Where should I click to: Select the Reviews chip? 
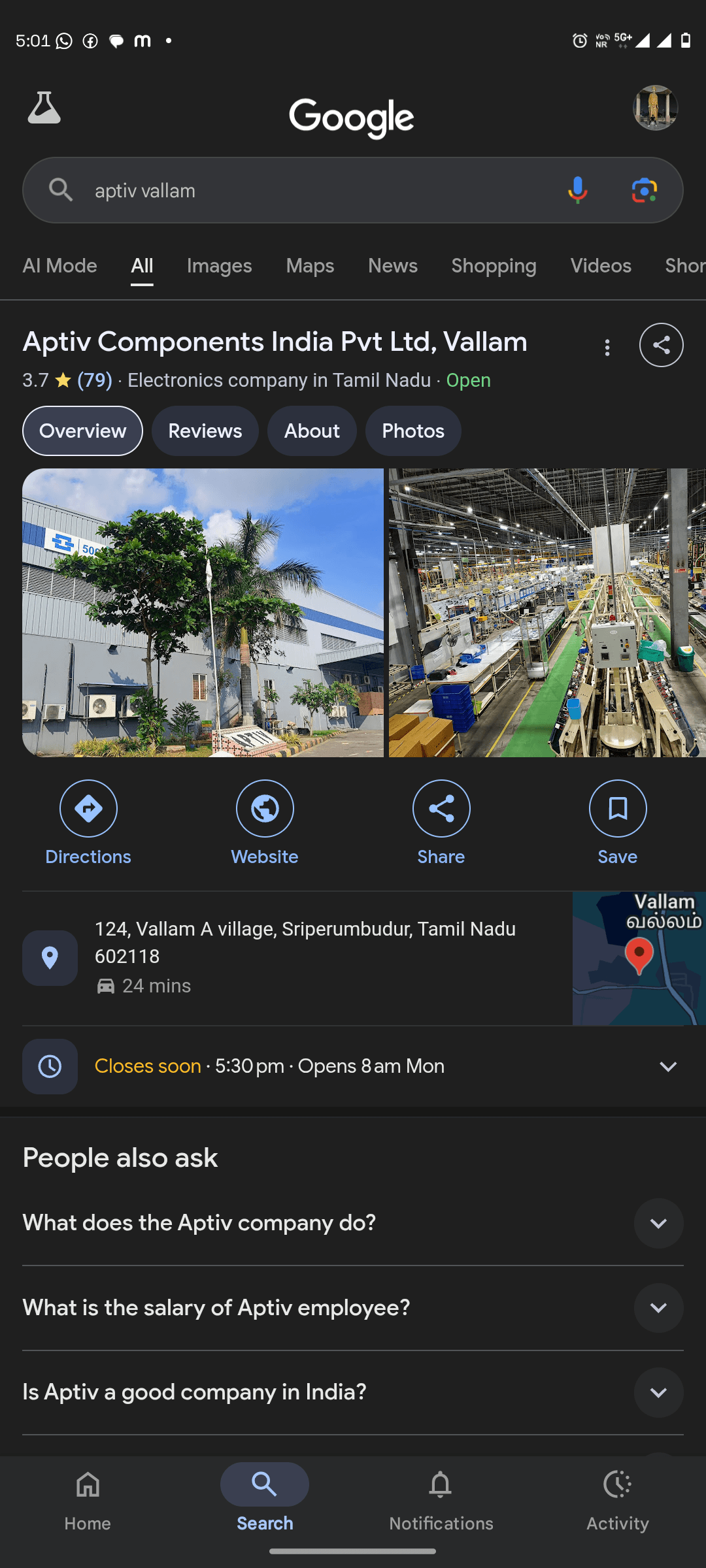(205, 431)
